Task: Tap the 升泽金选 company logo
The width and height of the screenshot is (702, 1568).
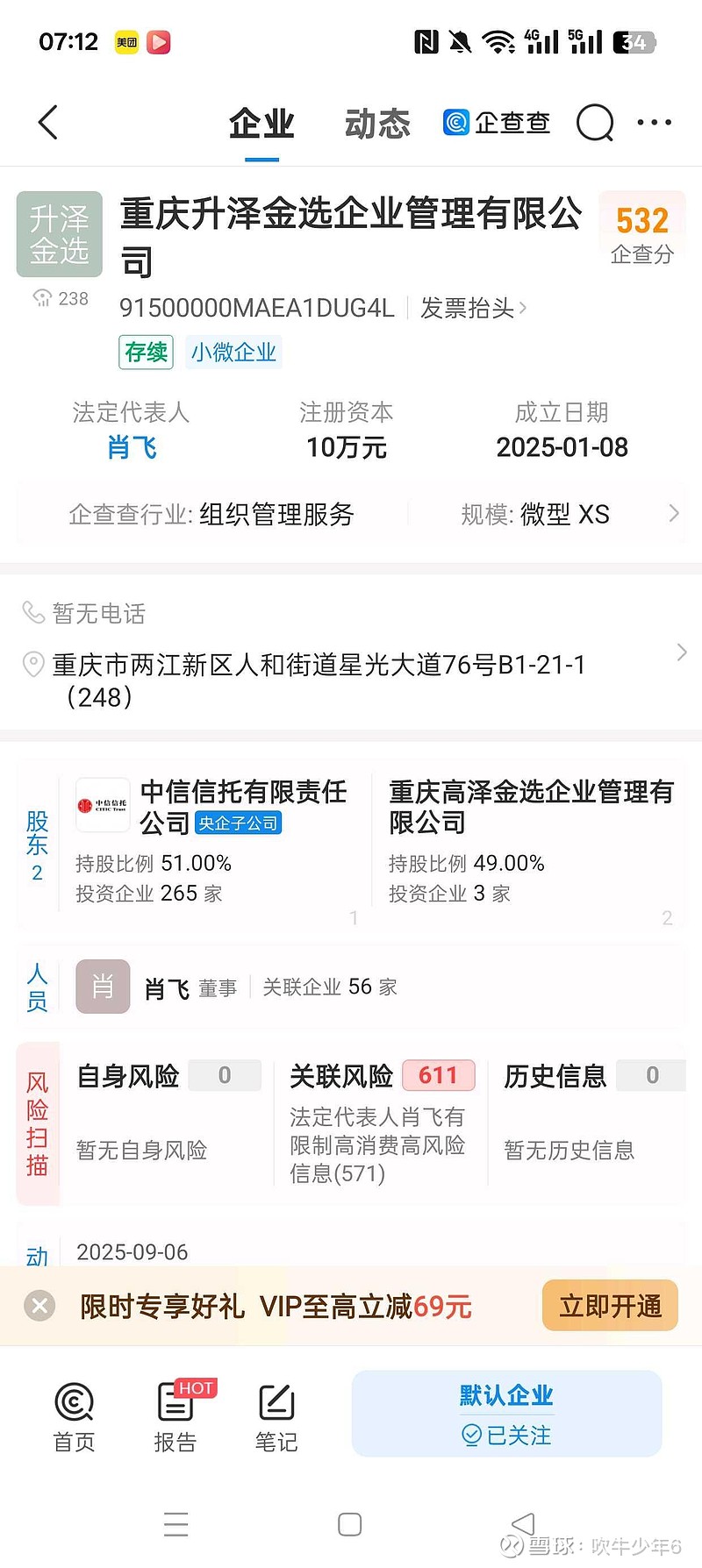Action: pyautogui.click(x=58, y=233)
